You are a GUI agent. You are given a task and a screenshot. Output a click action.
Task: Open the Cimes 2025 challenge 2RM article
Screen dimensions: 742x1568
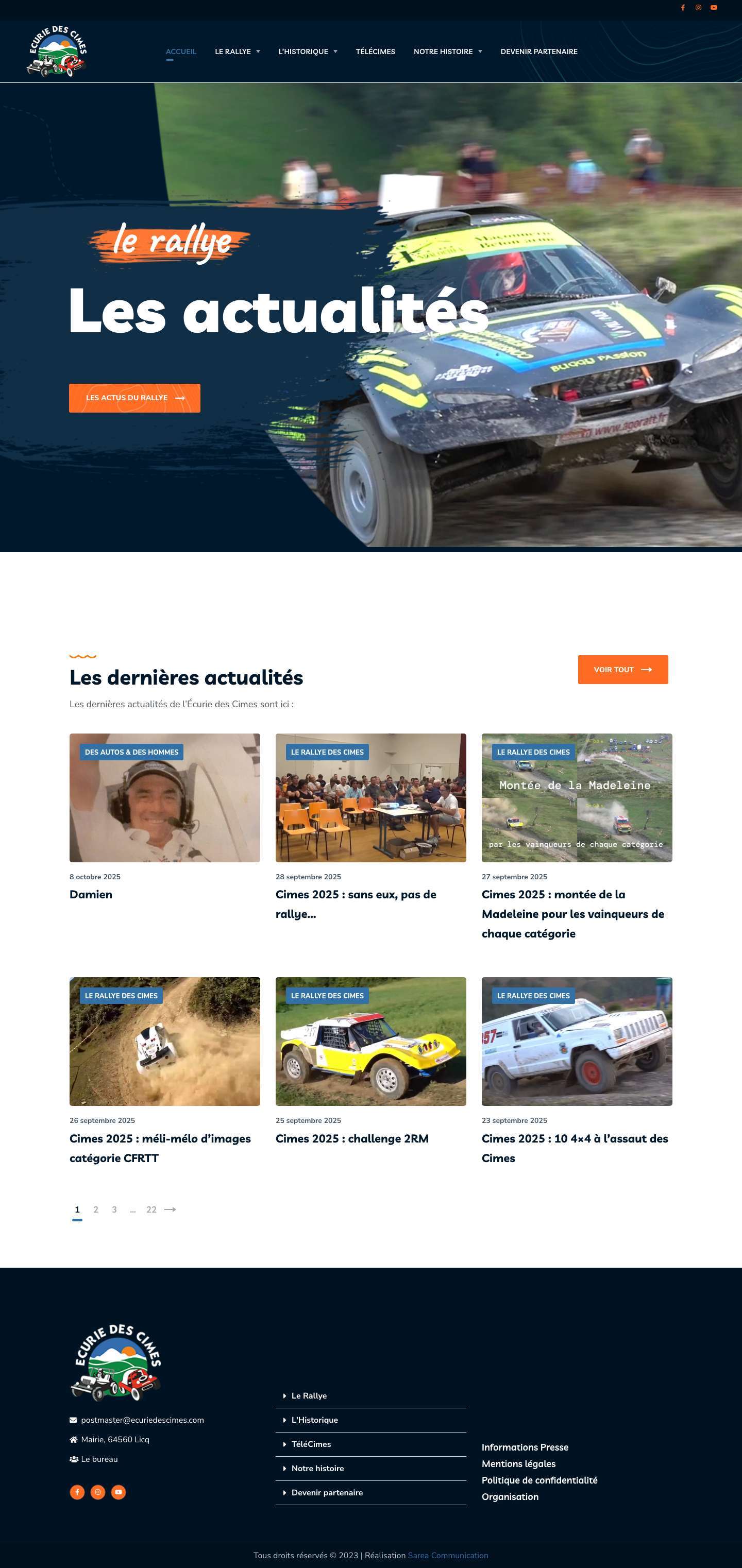click(x=352, y=1138)
